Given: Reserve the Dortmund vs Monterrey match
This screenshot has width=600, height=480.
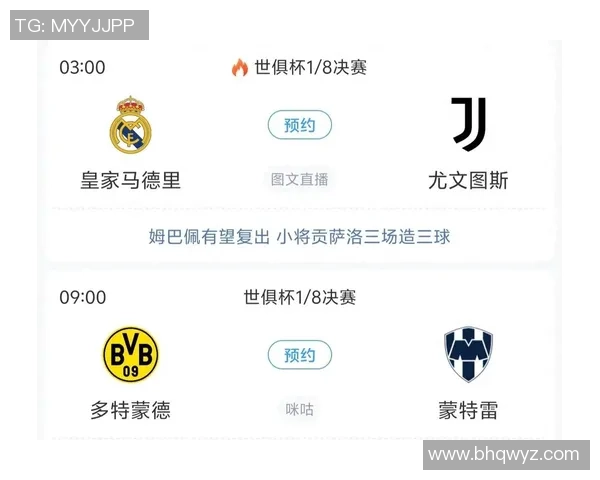Looking at the screenshot, I should tap(299, 355).
